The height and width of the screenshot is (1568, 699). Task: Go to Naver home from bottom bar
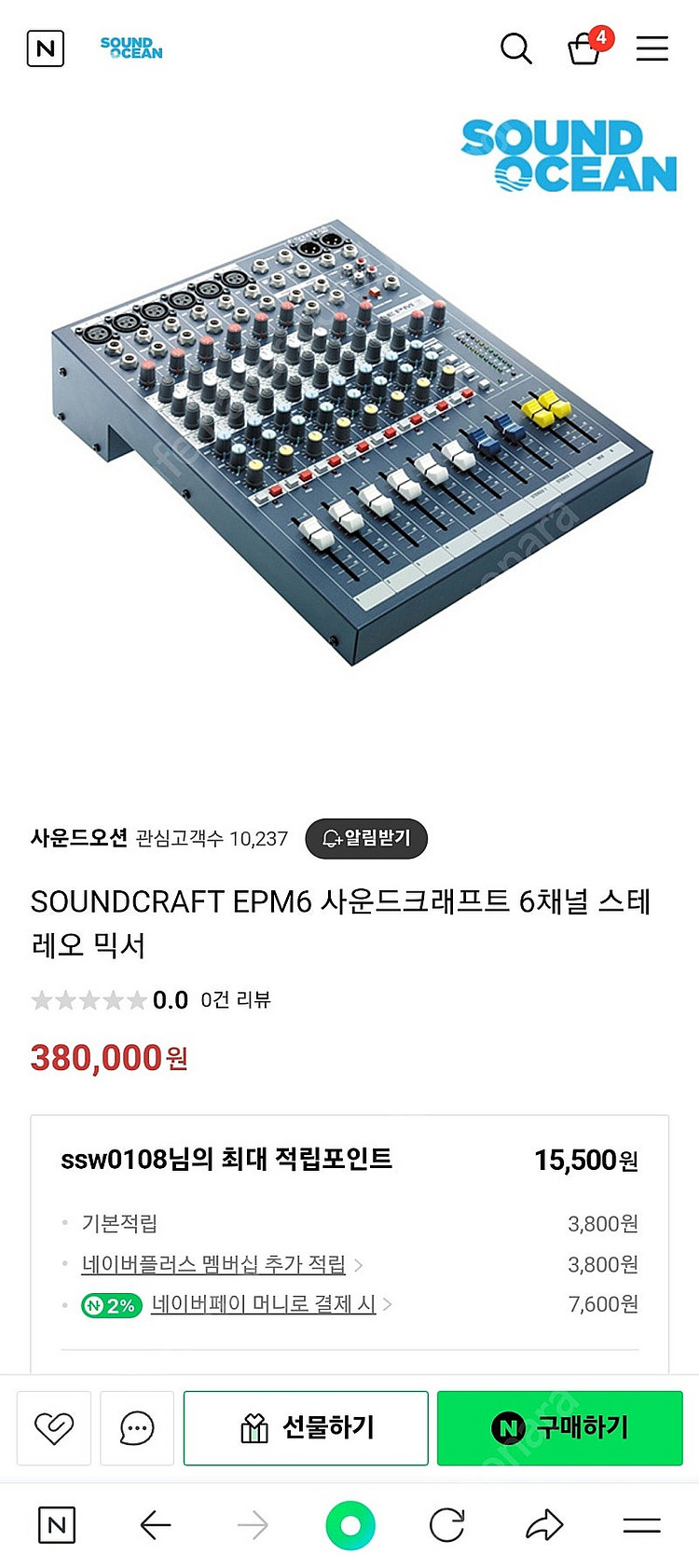56,1525
